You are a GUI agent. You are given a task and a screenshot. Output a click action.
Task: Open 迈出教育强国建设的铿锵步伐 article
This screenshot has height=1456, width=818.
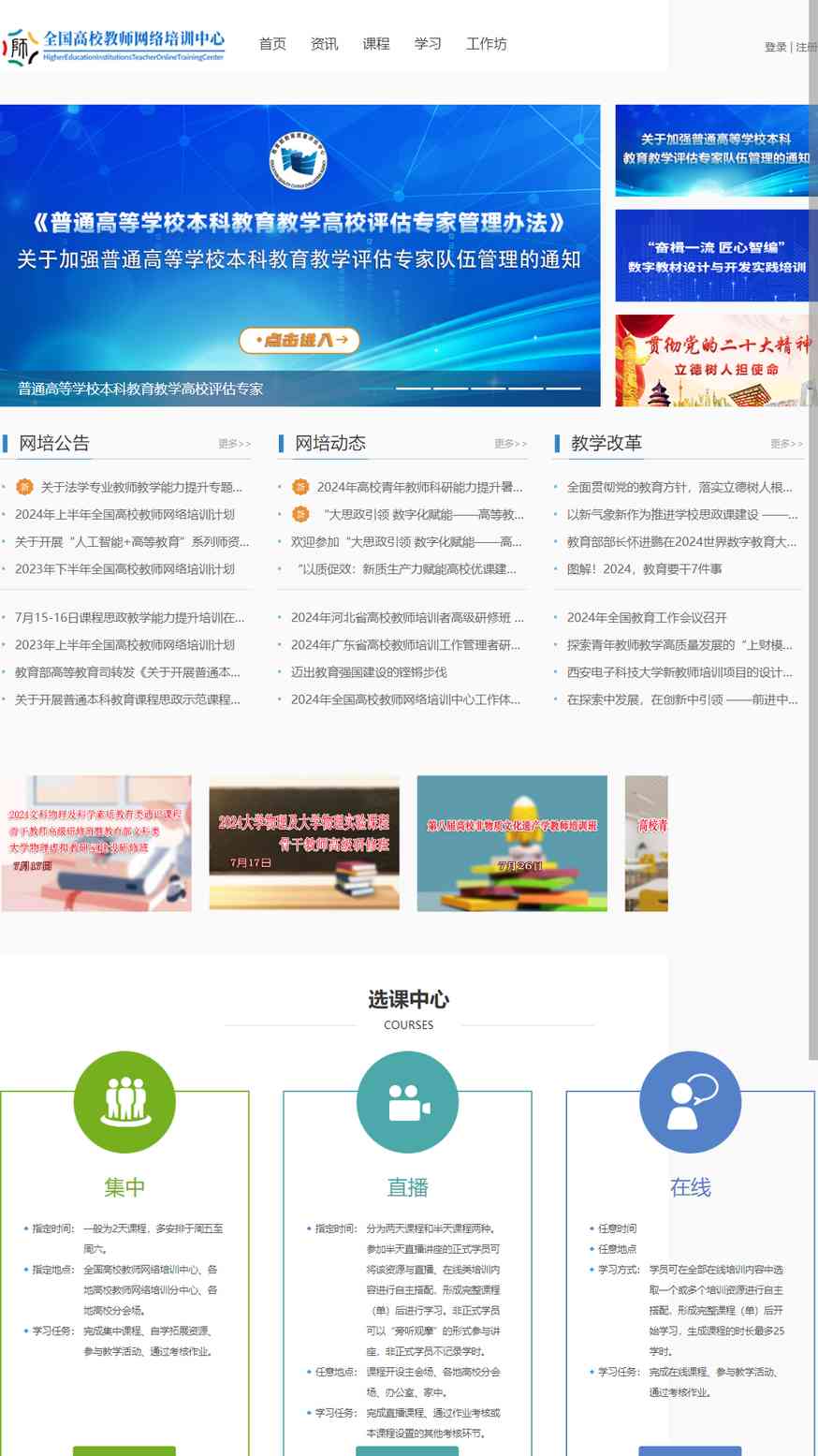(369, 672)
